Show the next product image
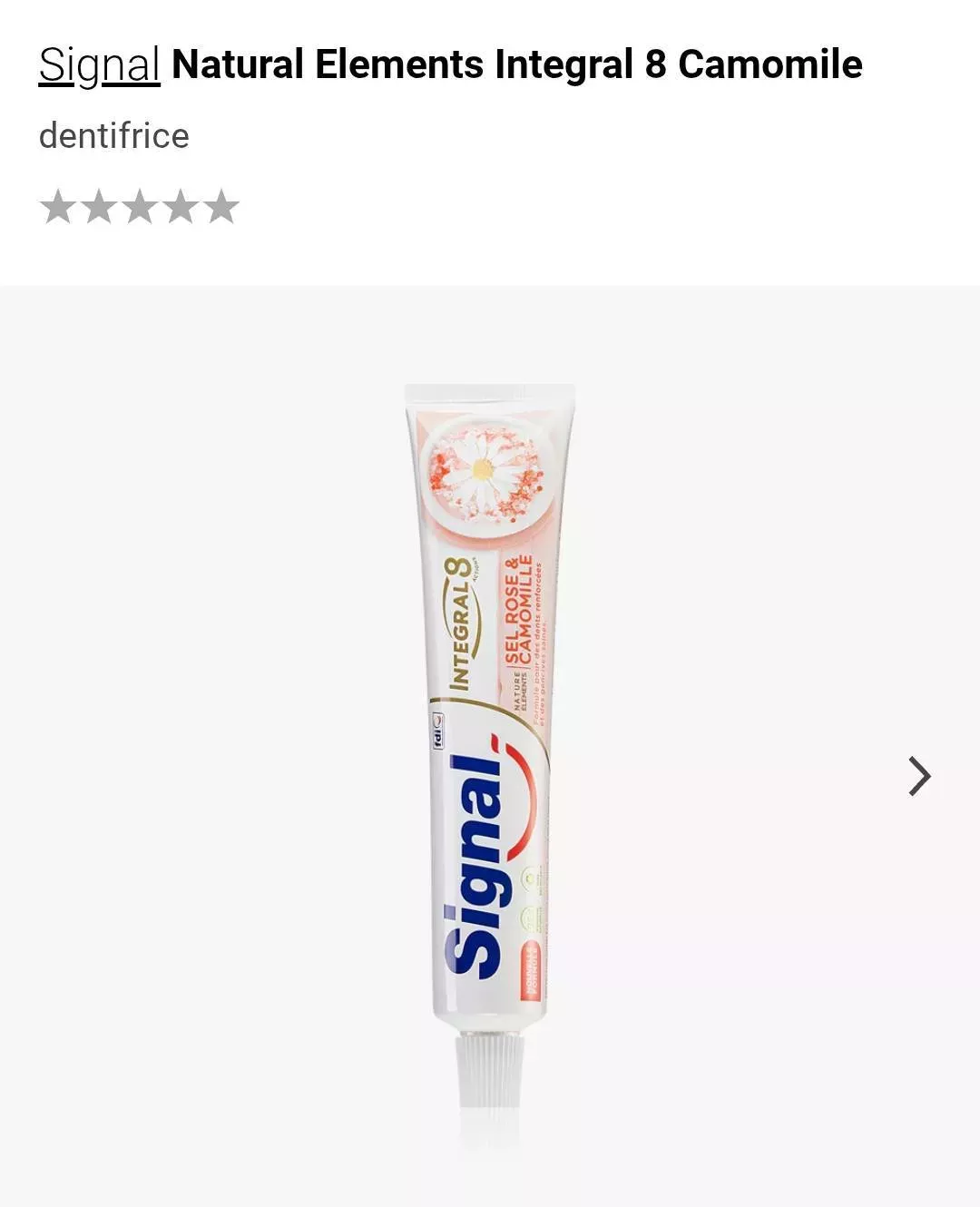The height and width of the screenshot is (1207, 980). (919, 777)
